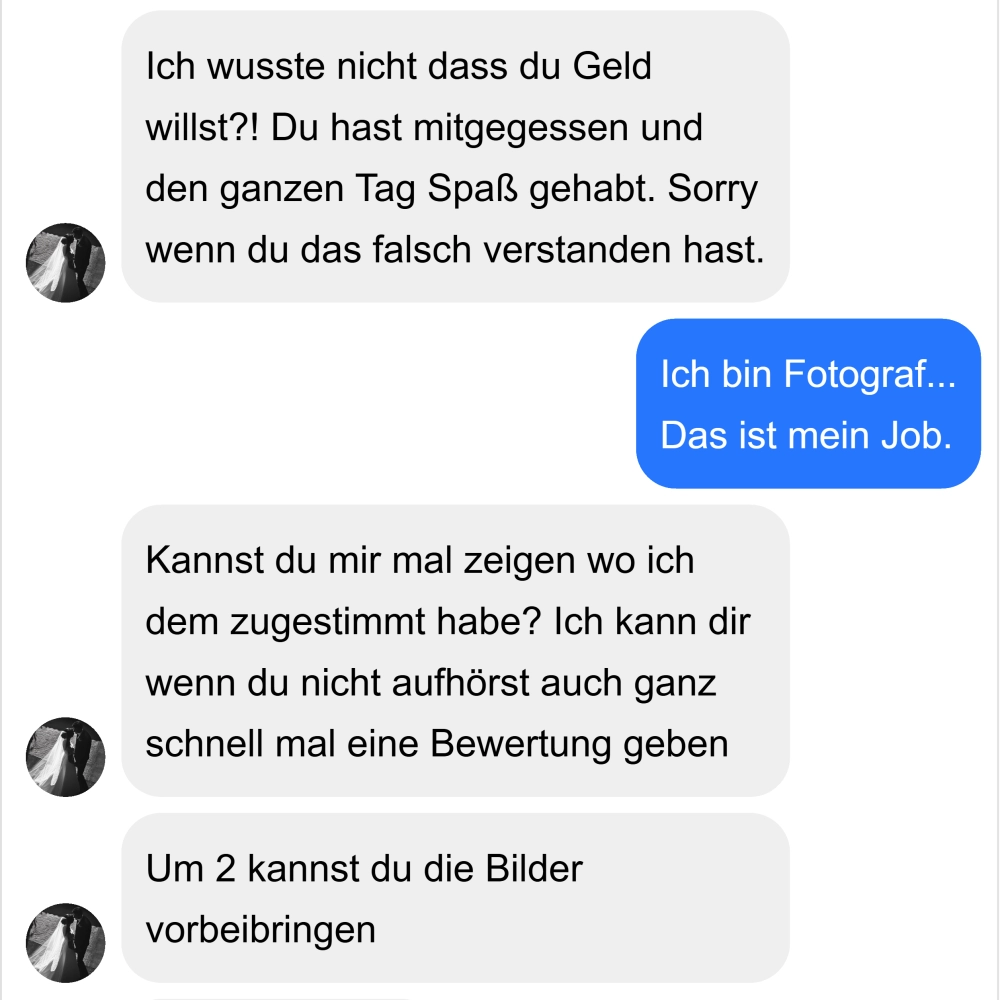Tap the profile picture next to the Bewertung message
Image resolution: width=1000 pixels, height=1000 pixels.
(65, 757)
